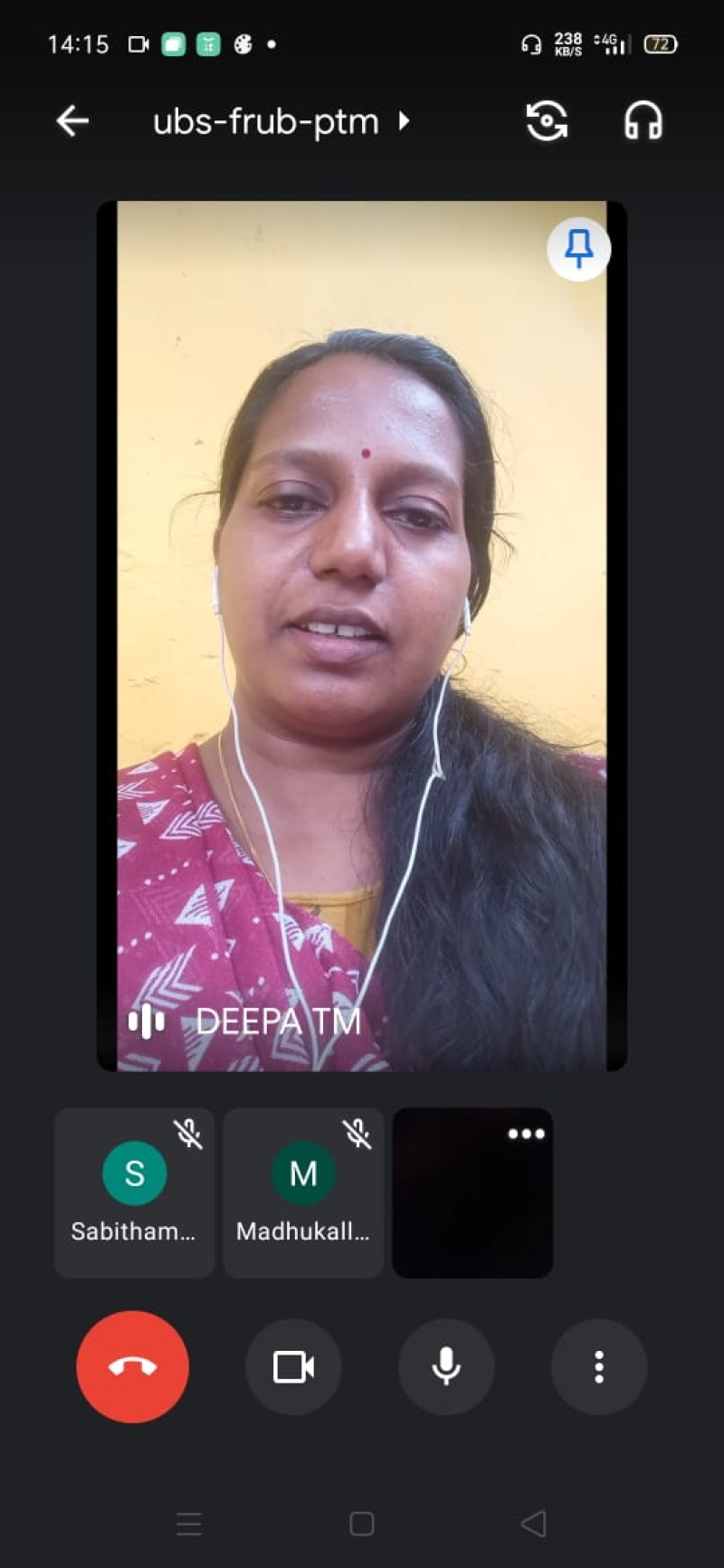The image size is (724, 1568).
Task: Turn off the camera
Action: pos(293,1366)
